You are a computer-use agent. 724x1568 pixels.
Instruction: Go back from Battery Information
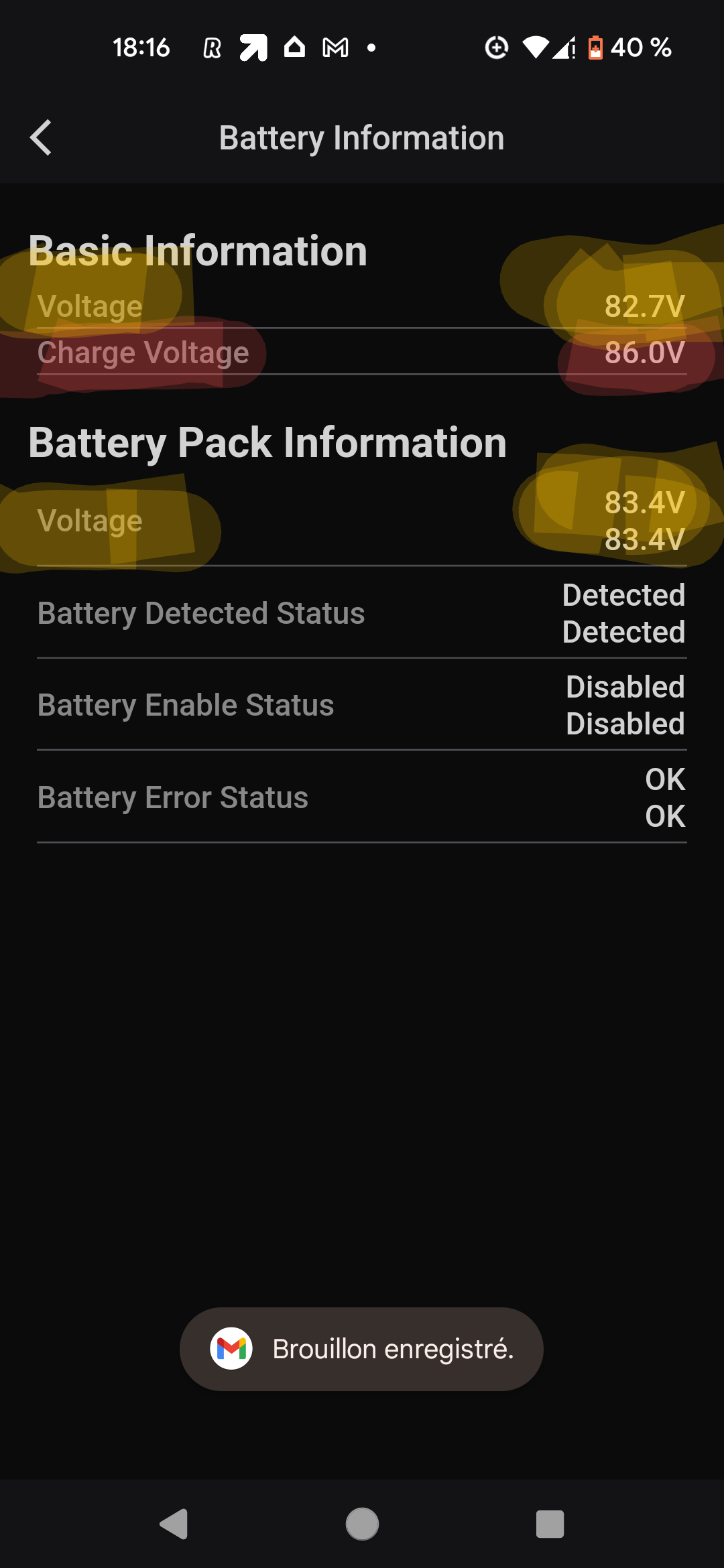(x=41, y=138)
